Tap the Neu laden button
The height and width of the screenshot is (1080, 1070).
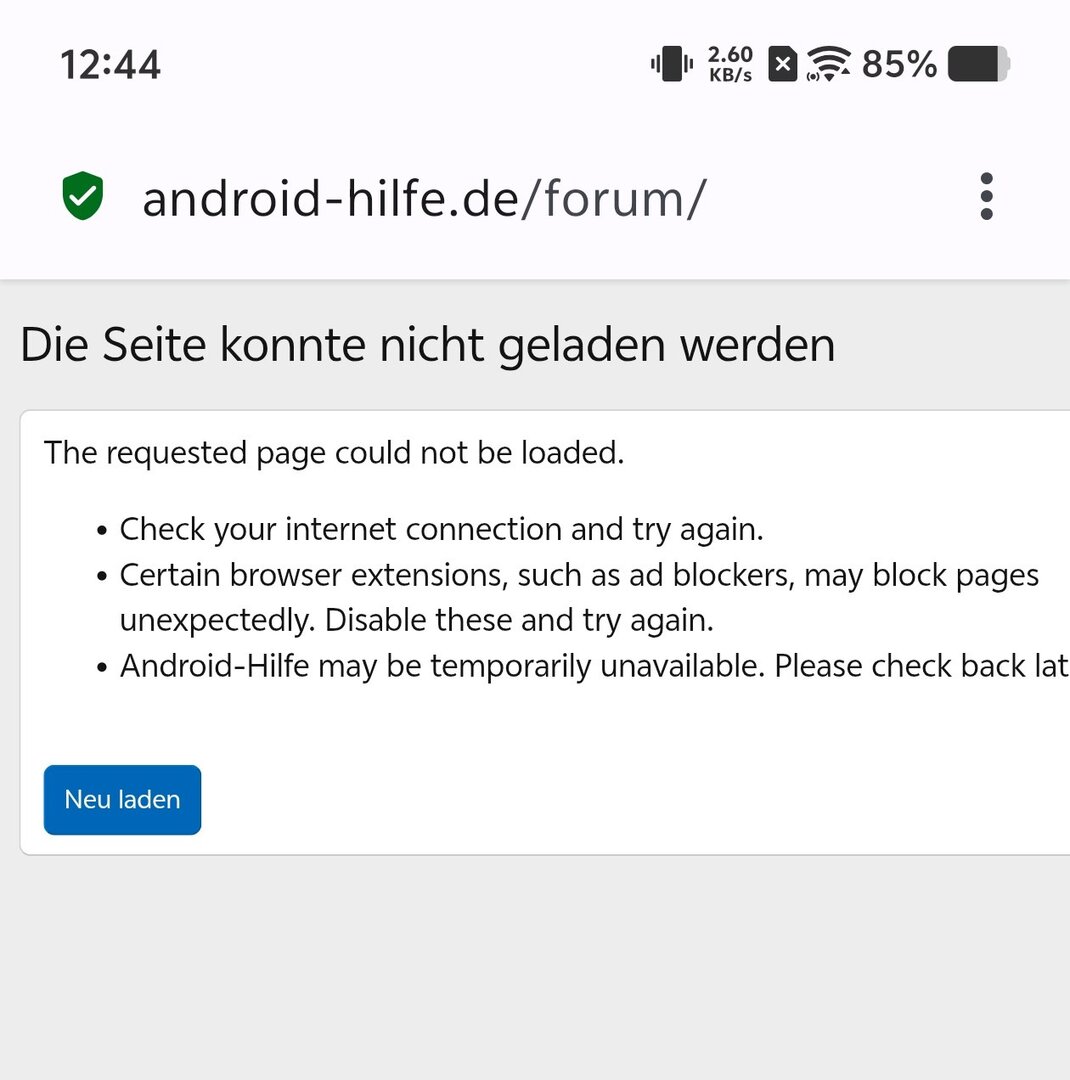tap(122, 799)
